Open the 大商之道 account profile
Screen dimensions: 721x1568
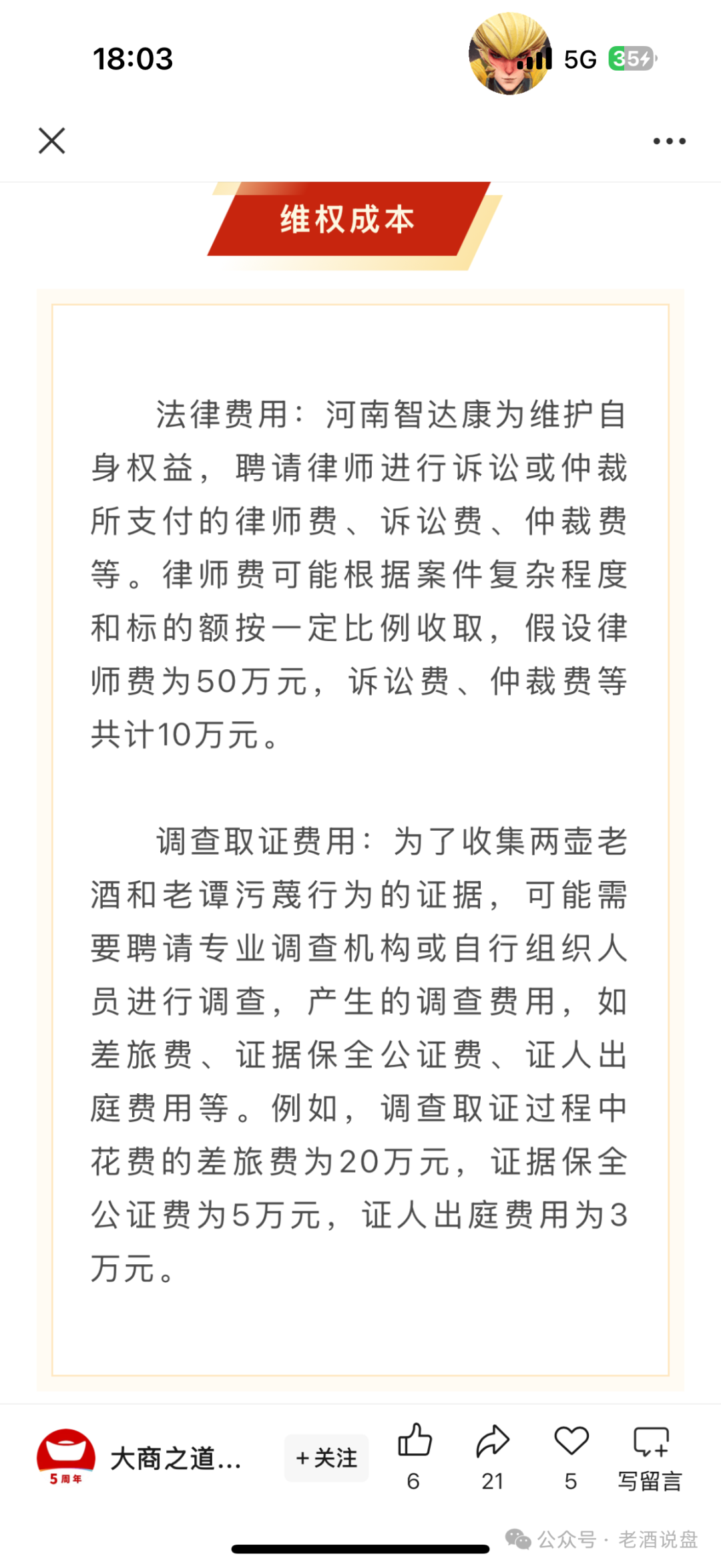click(x=139, y=1458)
